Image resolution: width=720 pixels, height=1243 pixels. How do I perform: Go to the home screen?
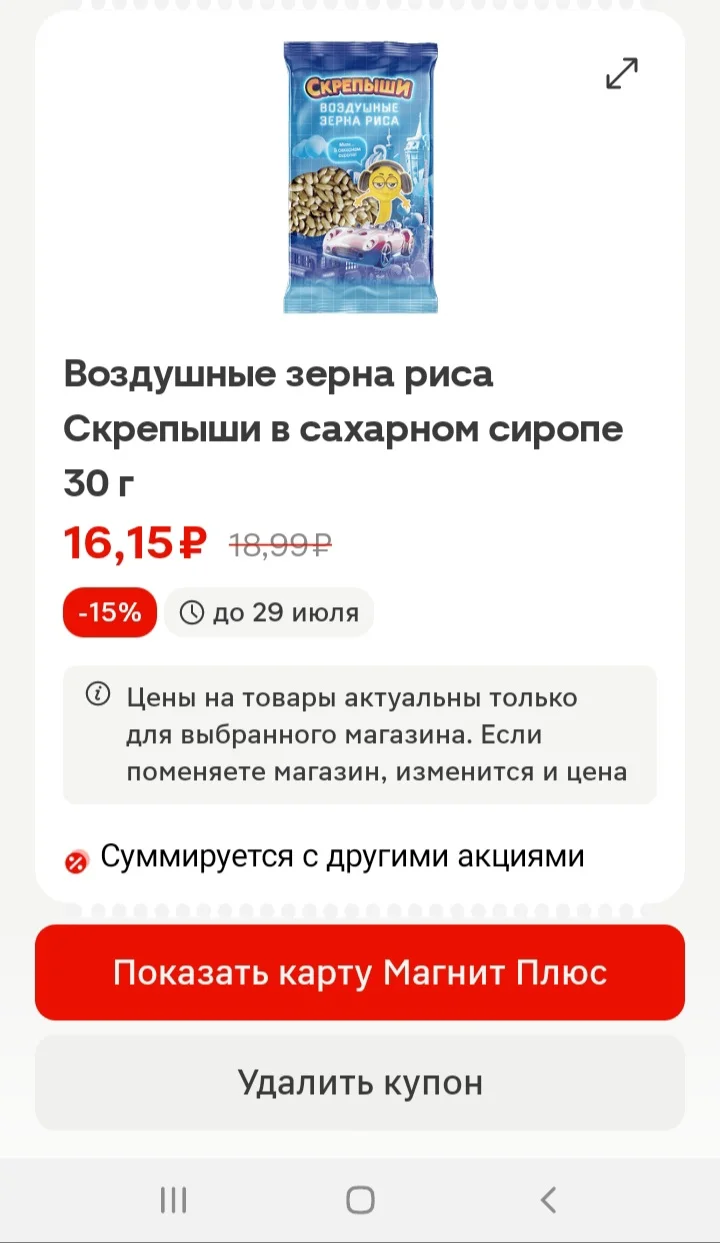coord(360,1199)
